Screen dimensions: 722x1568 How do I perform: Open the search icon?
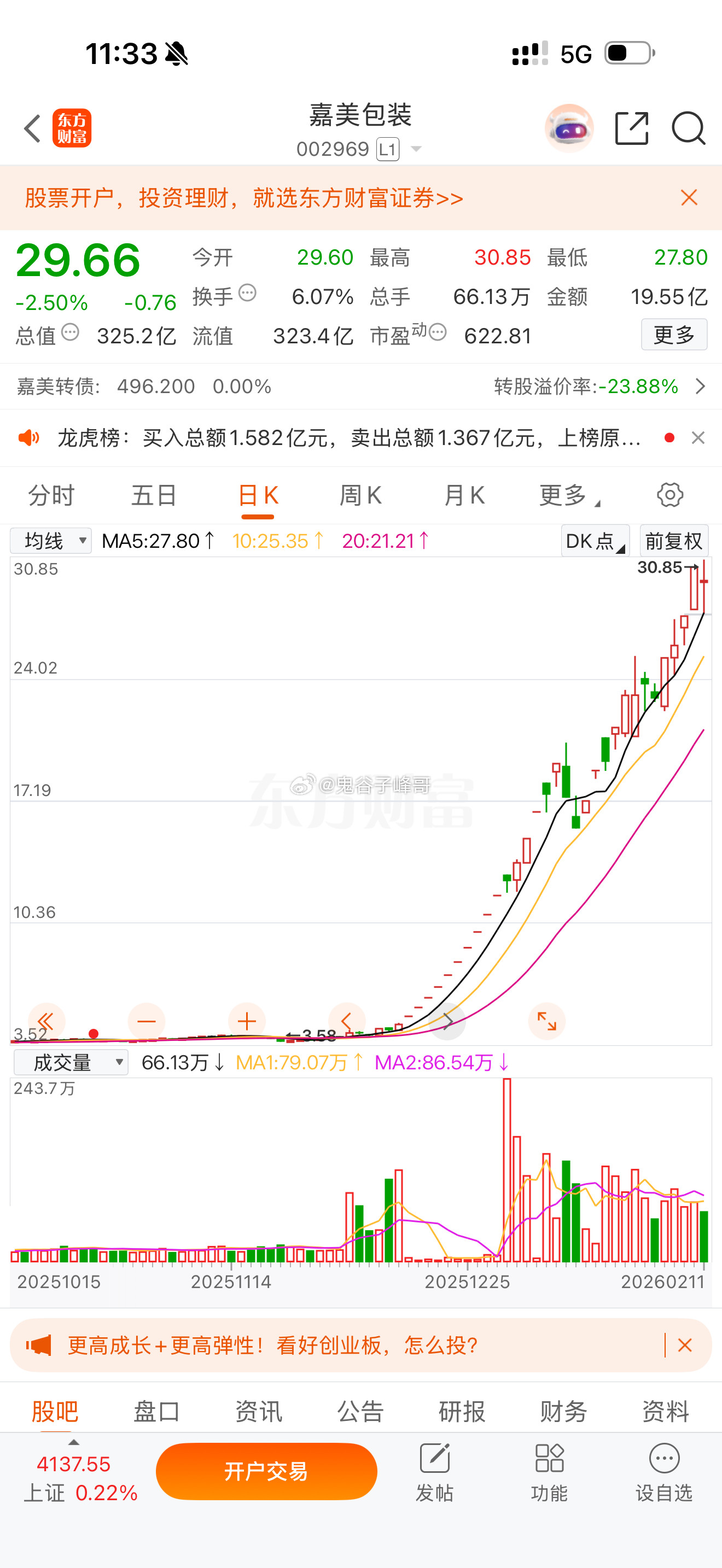689,129
